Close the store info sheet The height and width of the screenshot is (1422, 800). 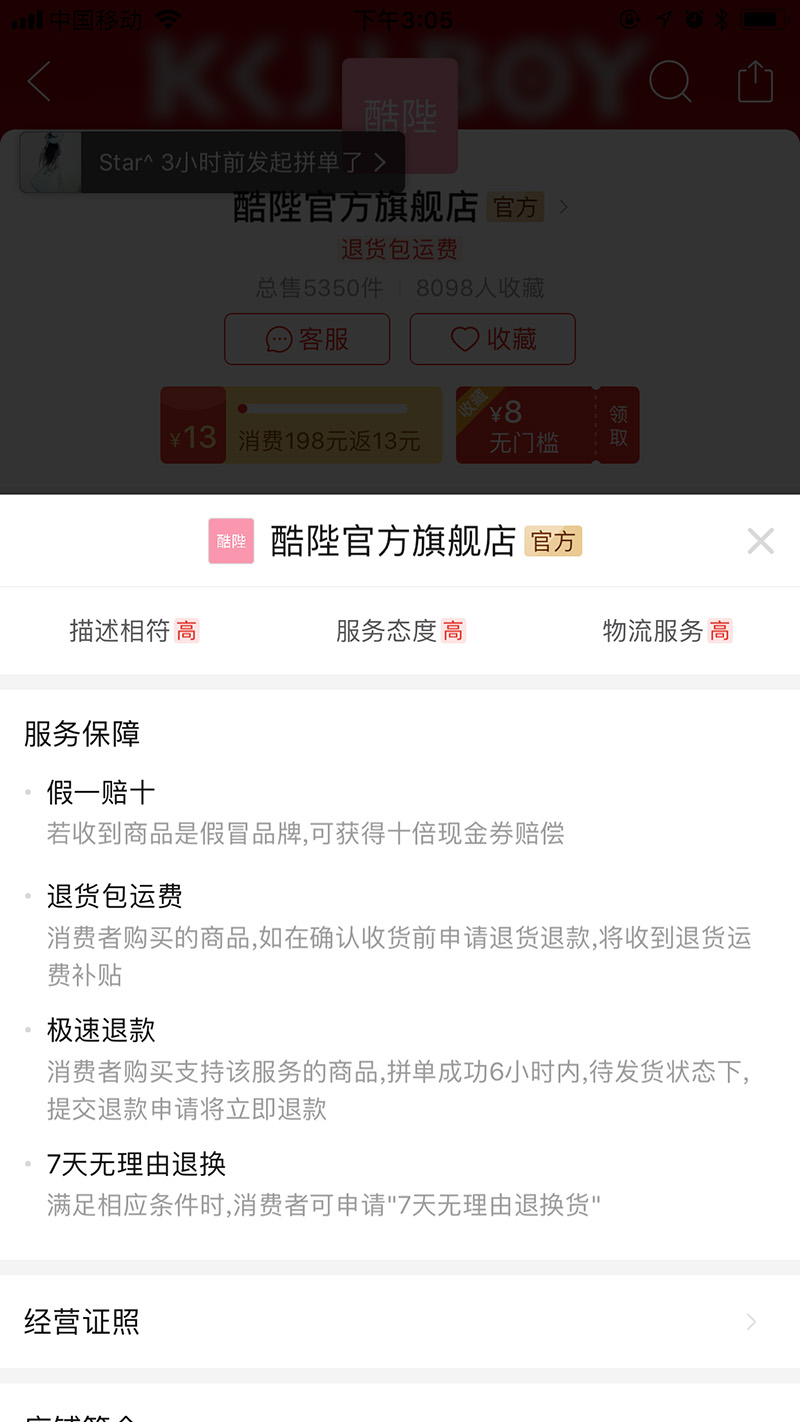pyautogui.click(x=760, y=541)
